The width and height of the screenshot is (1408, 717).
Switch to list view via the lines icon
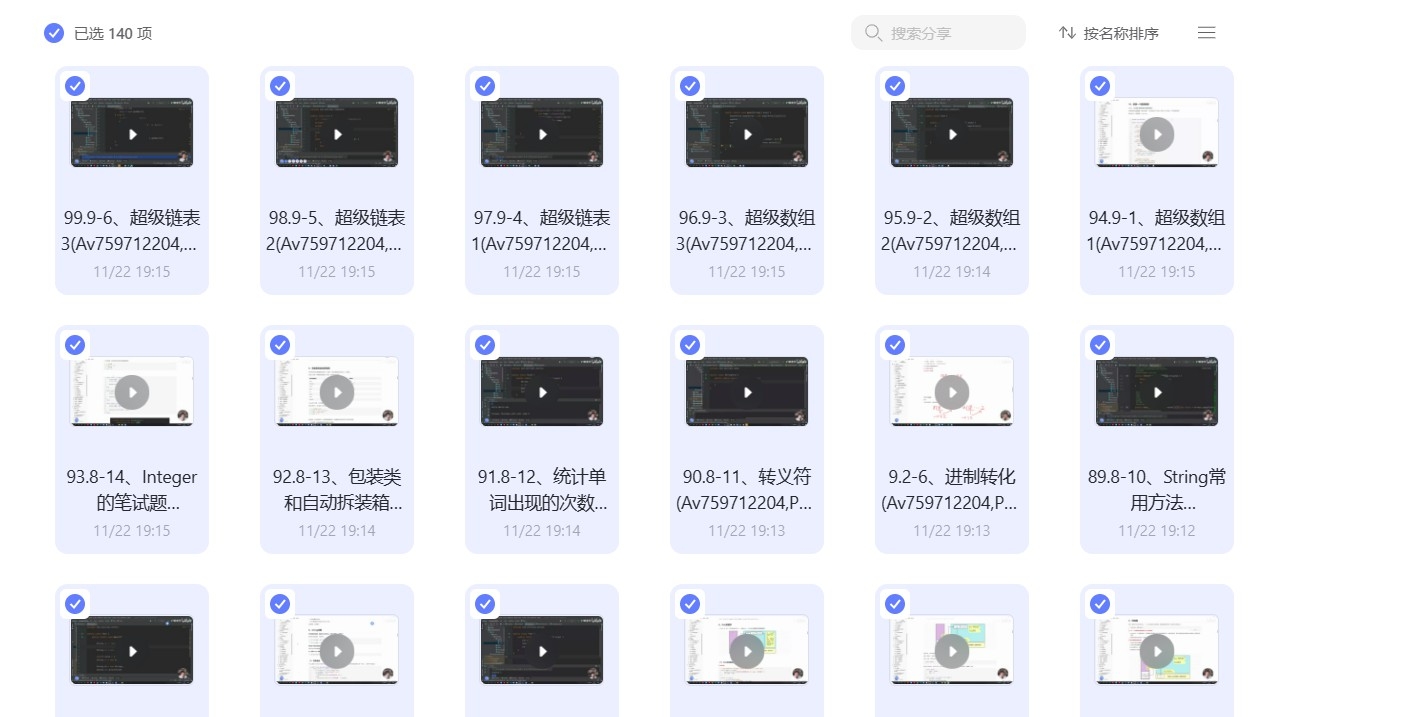point(1206,33)
